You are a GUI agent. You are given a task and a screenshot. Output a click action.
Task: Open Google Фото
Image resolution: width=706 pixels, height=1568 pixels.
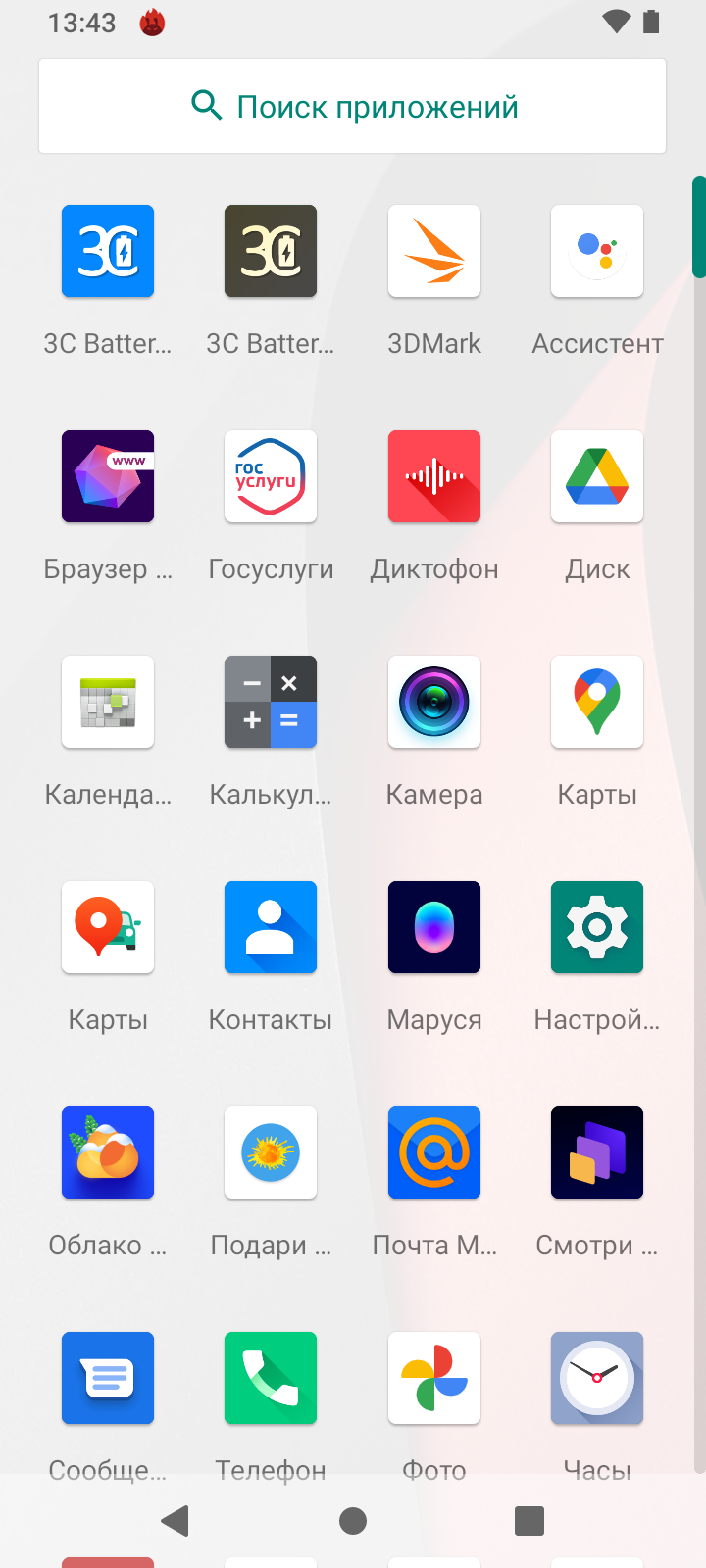434,1378
